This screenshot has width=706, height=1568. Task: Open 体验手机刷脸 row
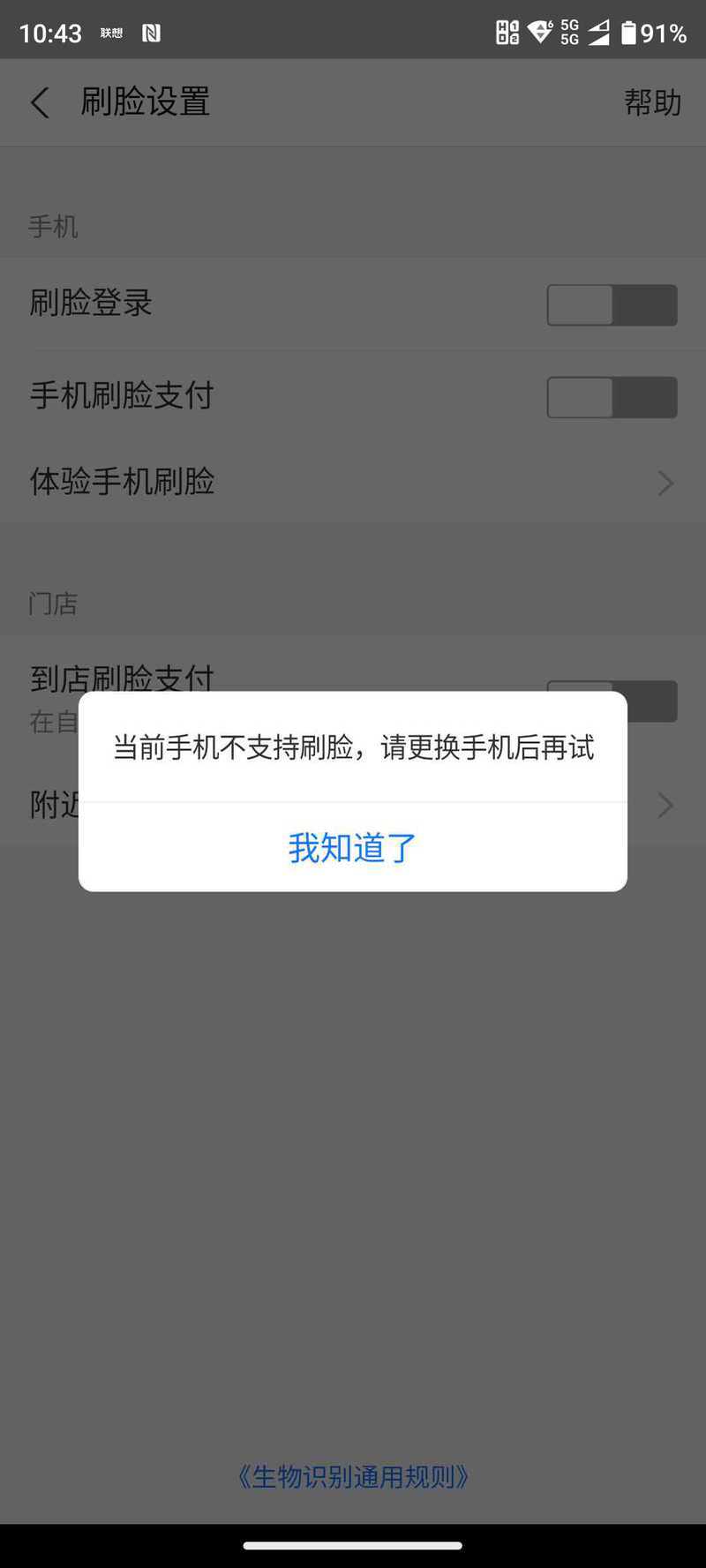coord(353,482)
